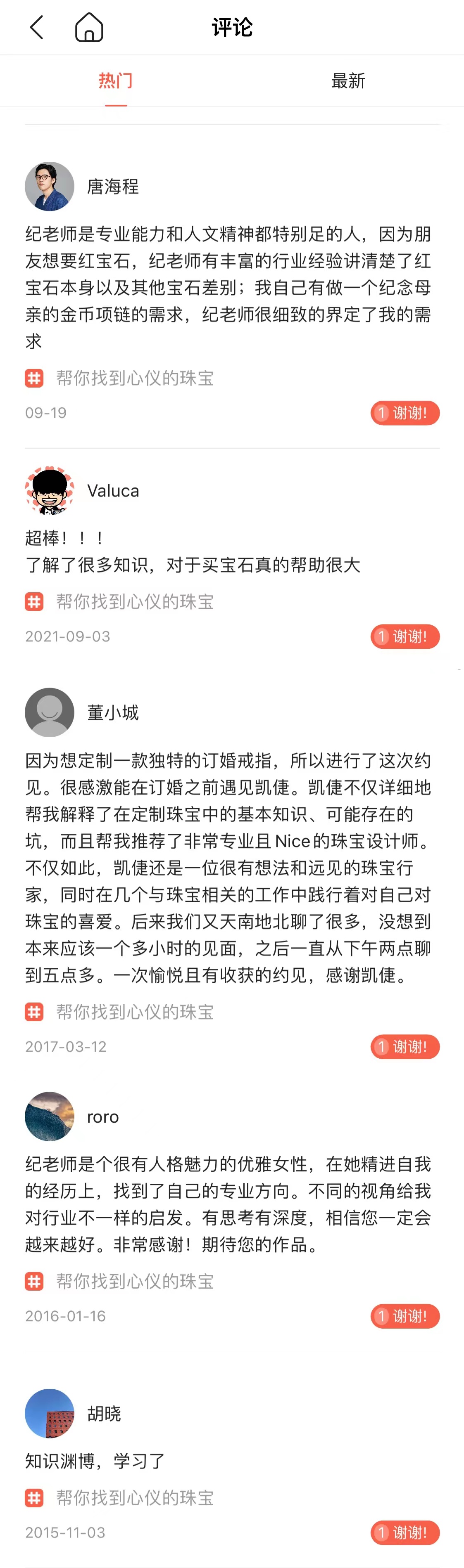Go back using the arrow icon
This screenshot has width=464, height=1568.
click(x=37, y=27)
